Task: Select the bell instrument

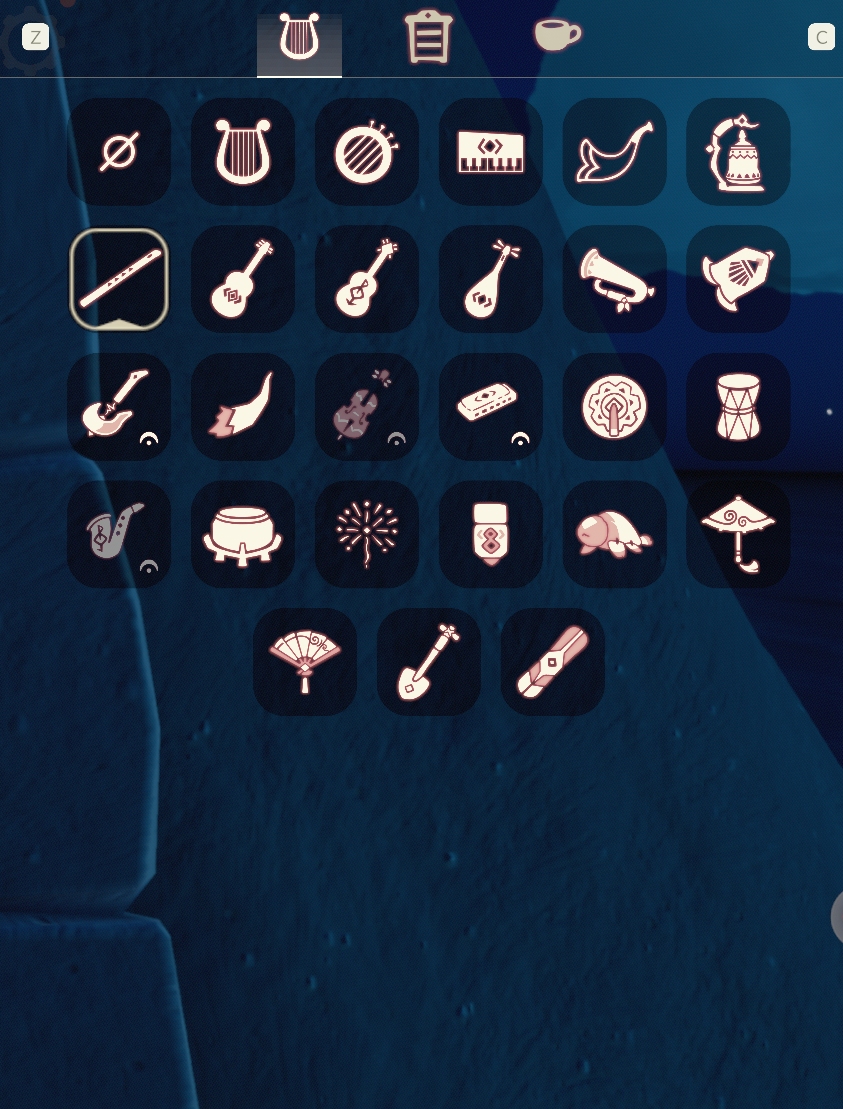Action: click(x=738, y=152)
